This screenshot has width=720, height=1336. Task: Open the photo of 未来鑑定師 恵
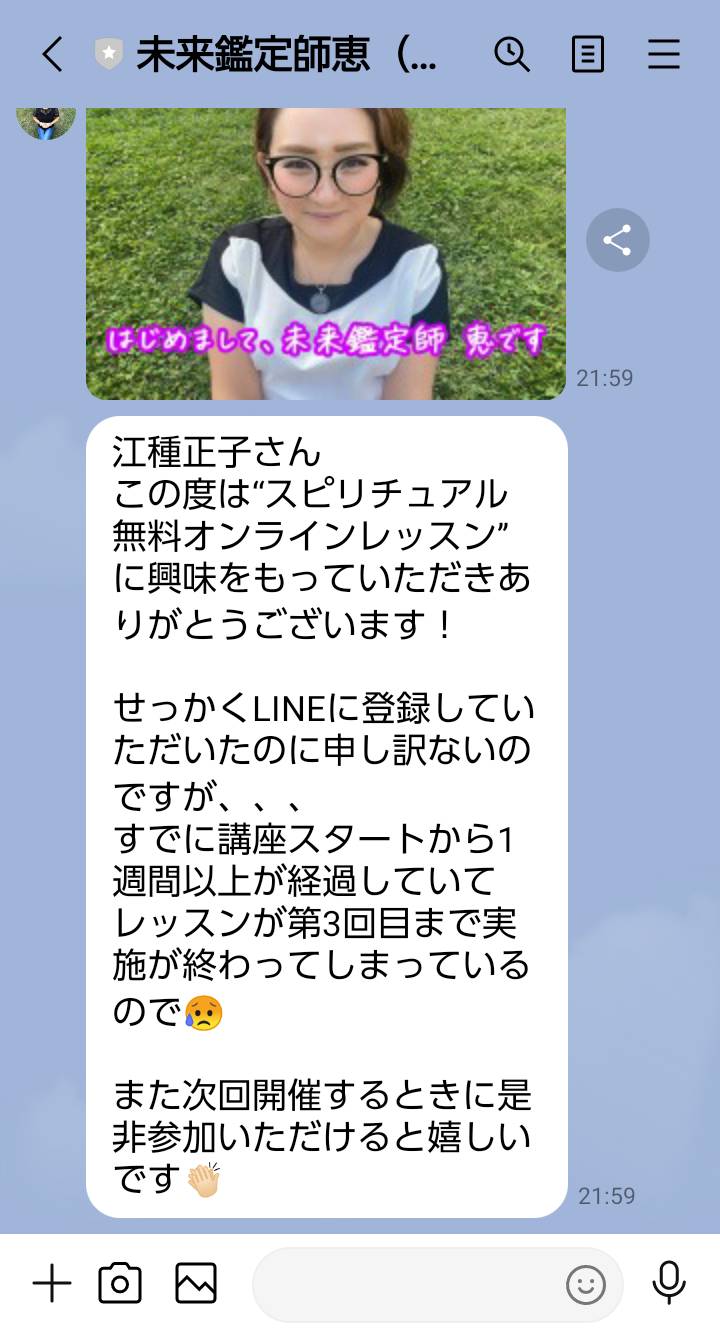tap(326, 254)
